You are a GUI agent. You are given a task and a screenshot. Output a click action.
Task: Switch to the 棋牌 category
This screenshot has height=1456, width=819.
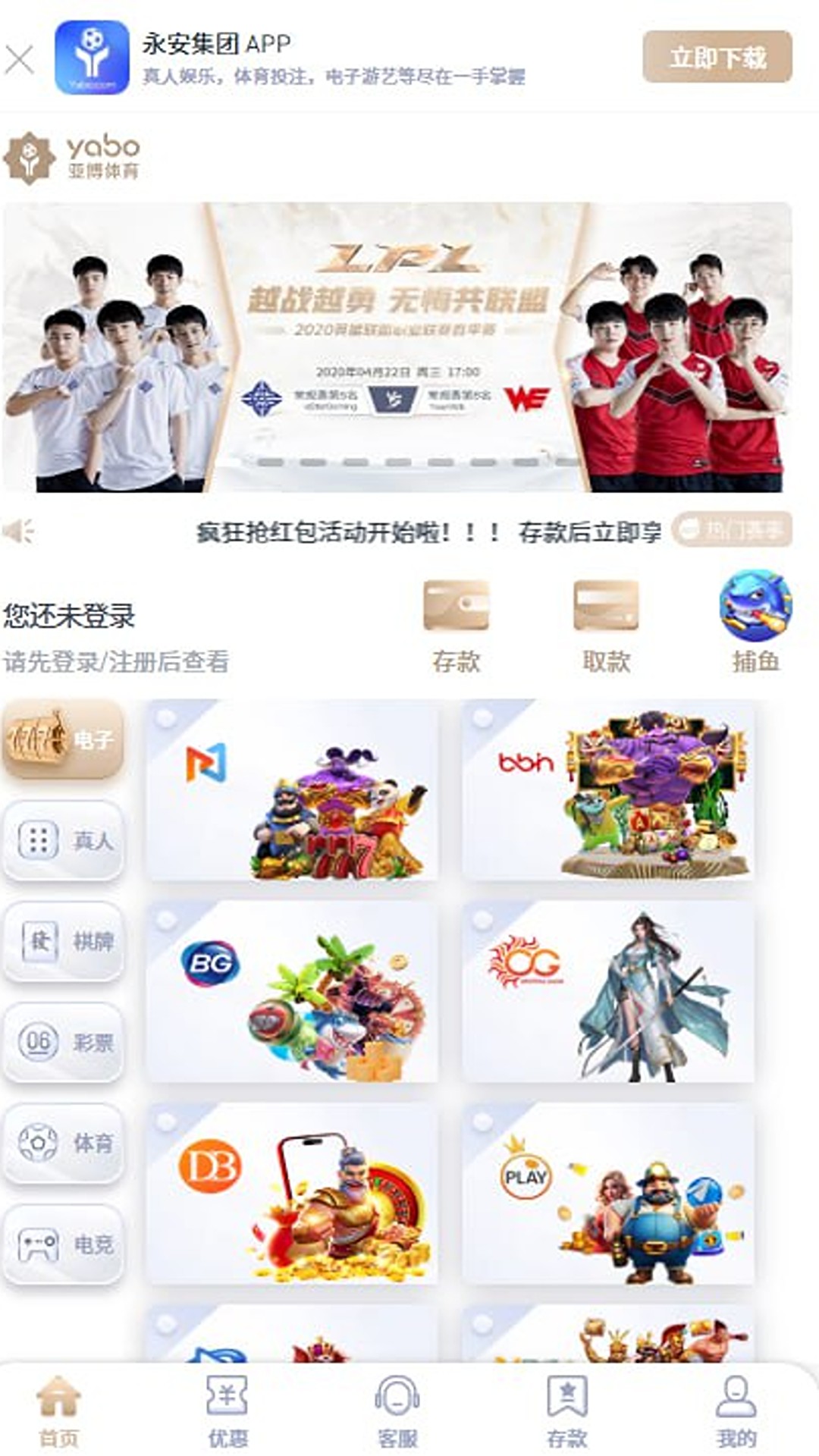(63, 941)
